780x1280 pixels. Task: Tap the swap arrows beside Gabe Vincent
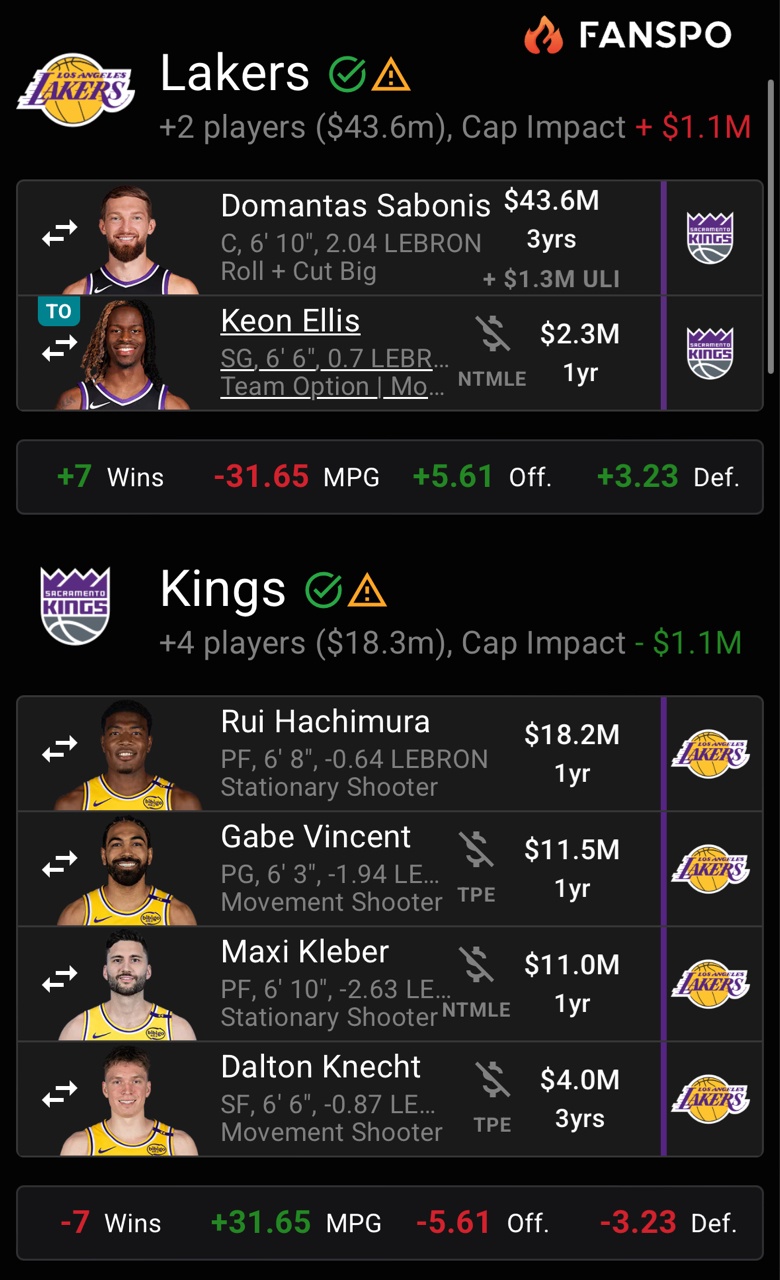coord(59,867)
